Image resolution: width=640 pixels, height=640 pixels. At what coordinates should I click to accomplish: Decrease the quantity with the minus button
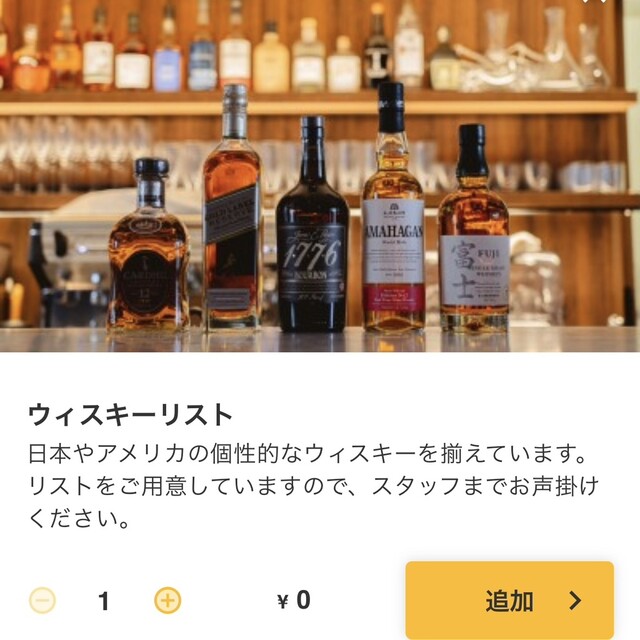pos(42,600)
